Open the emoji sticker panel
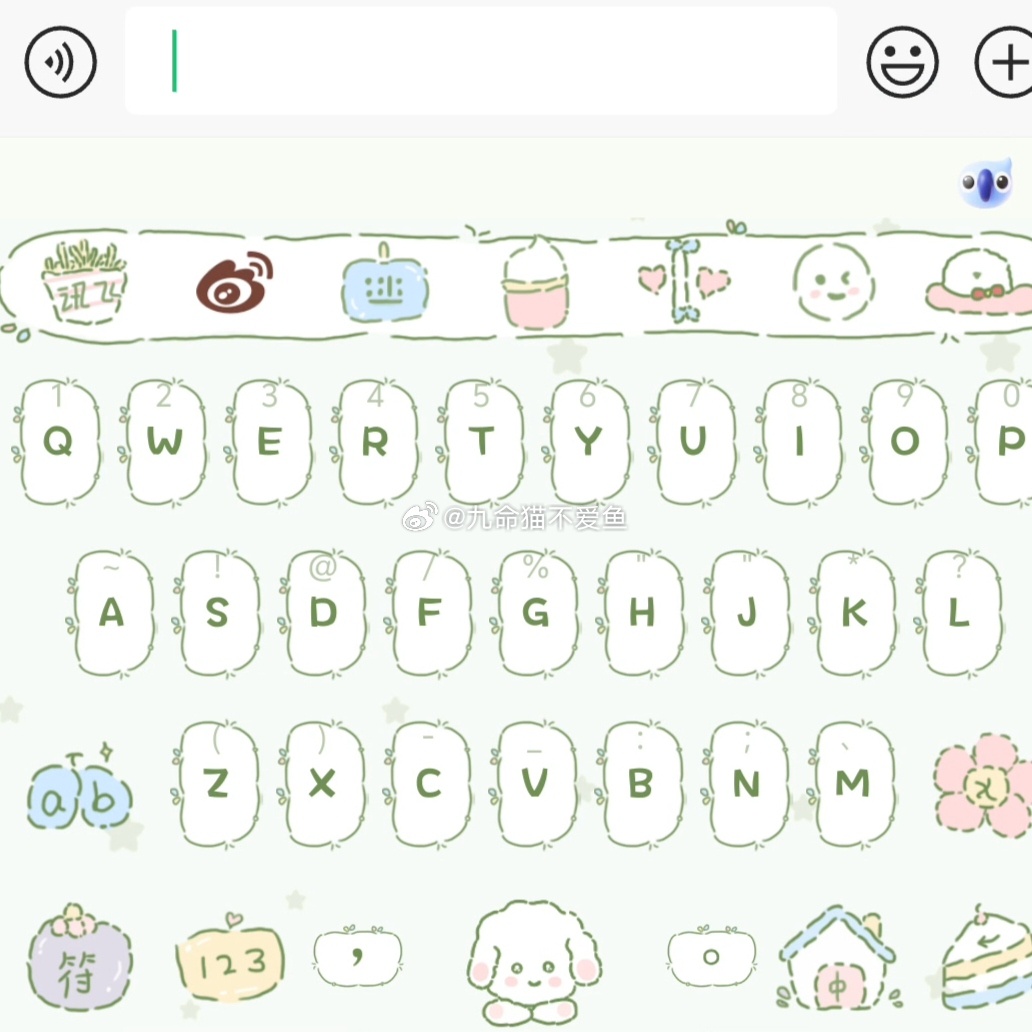1032x1032 pixels. (902, 62)
